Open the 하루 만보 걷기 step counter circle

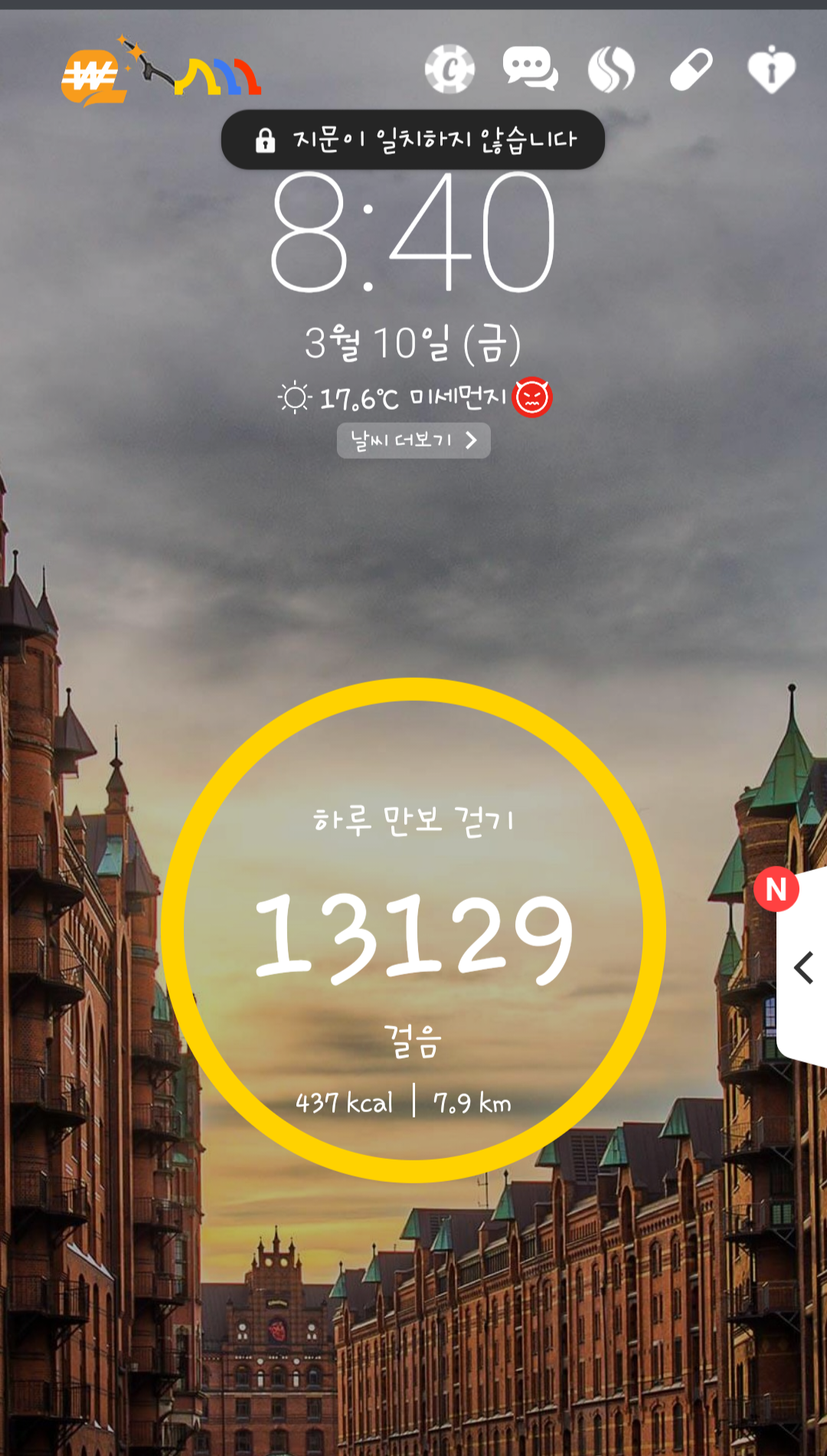(x=413, y=931)
